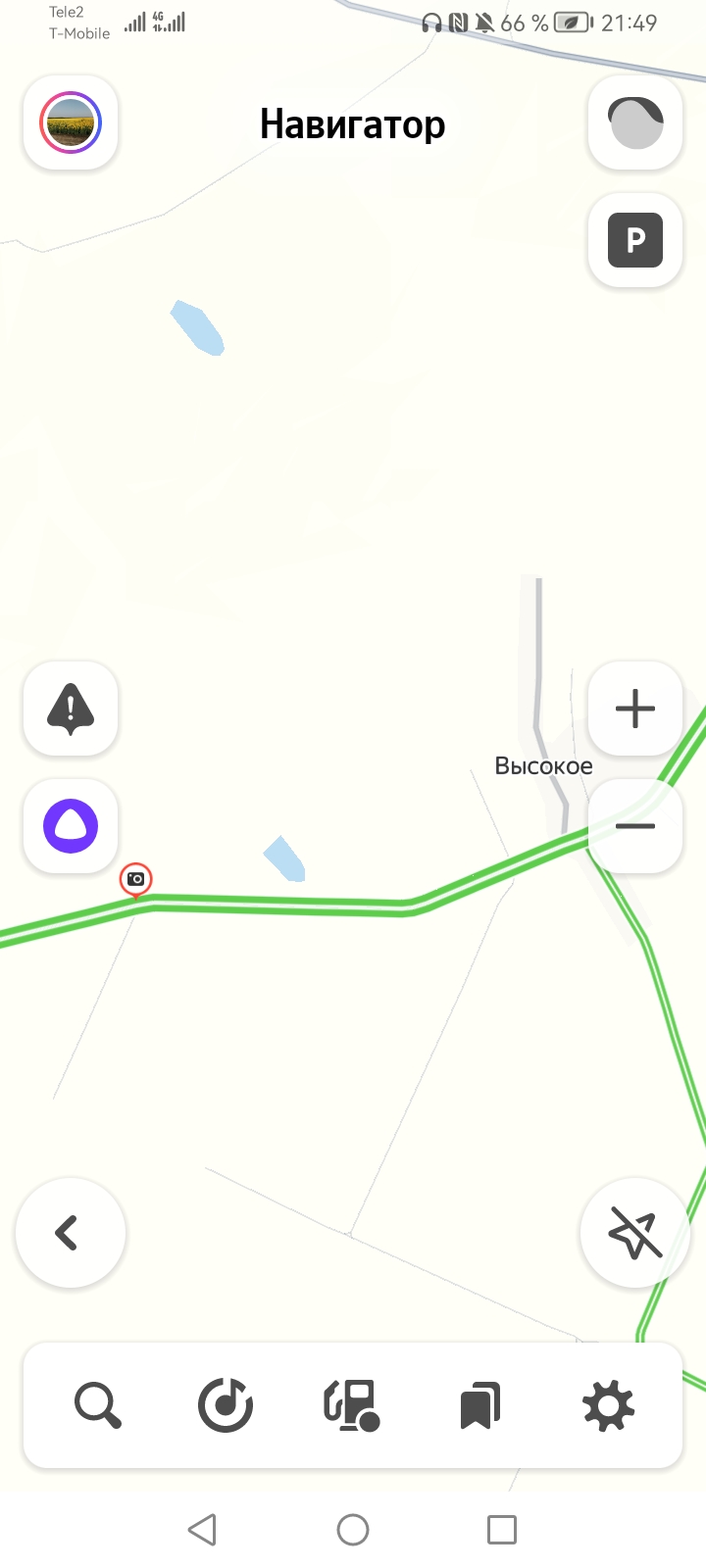Tap the speed camera marker on the road
706x1568 pixels.
pos(136,880)
